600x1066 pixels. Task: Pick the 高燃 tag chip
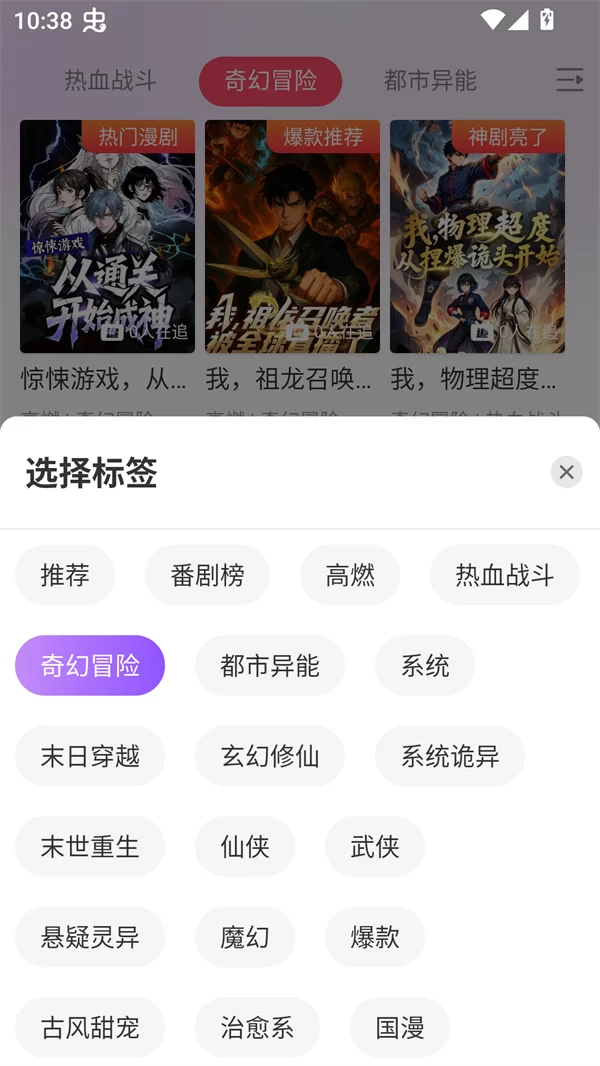click(350, 575)
